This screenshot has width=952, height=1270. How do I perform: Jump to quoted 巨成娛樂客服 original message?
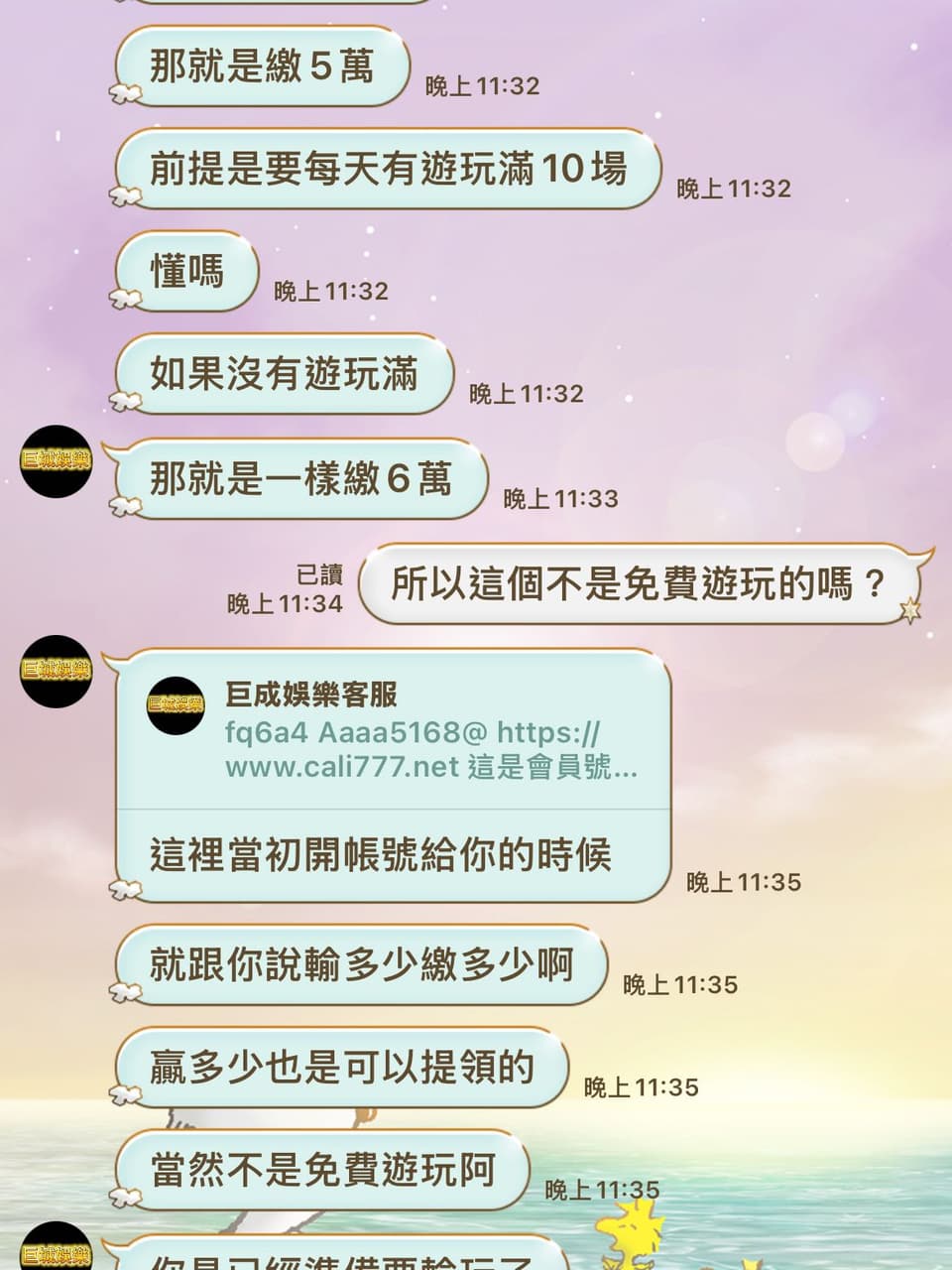click(393, 731)
